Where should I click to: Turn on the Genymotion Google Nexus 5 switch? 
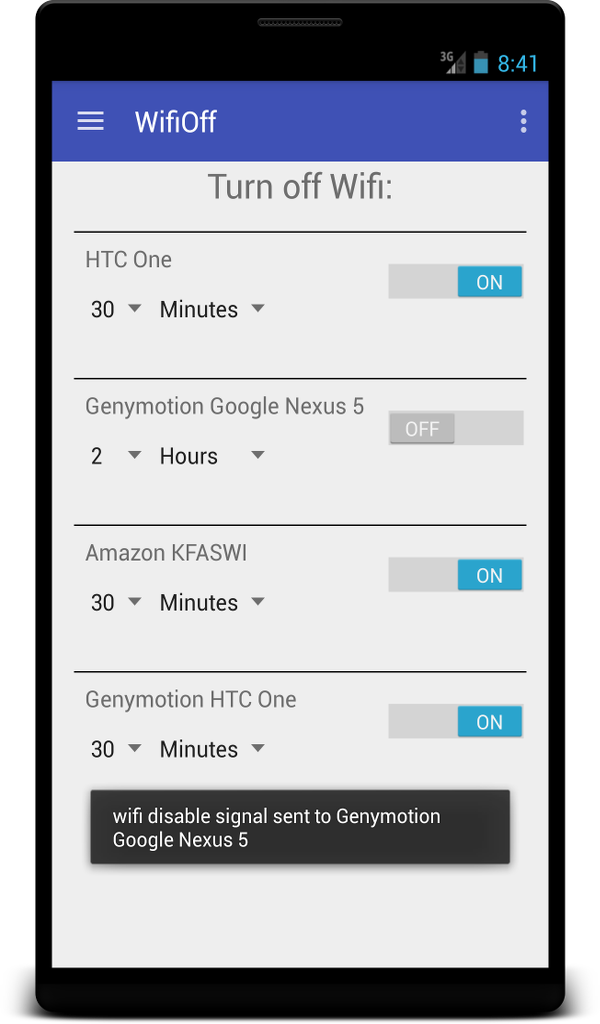[456, 429]
